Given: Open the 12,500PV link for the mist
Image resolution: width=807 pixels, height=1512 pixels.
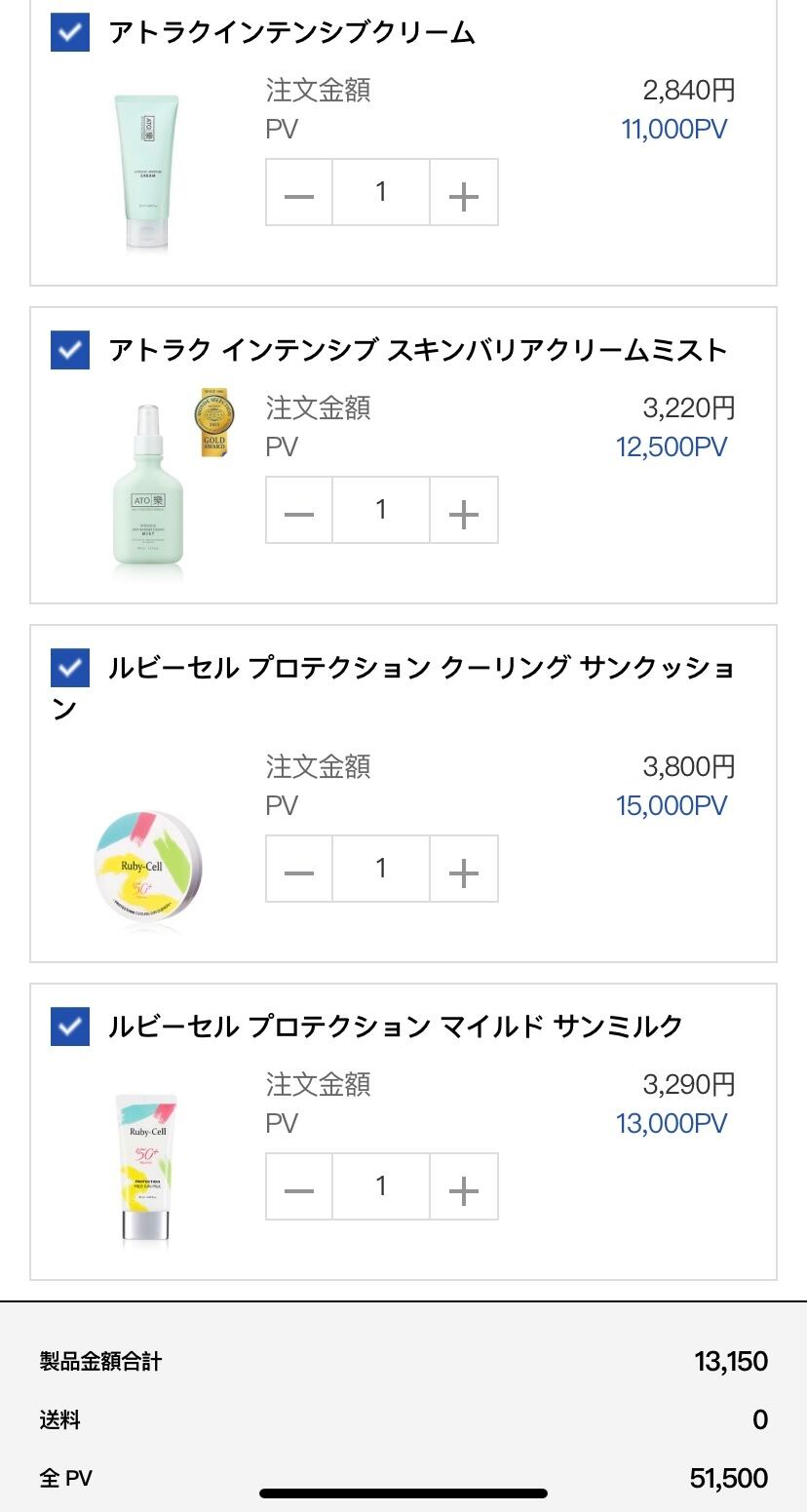Looking at the screenshot, I should (x=671, y=446).
